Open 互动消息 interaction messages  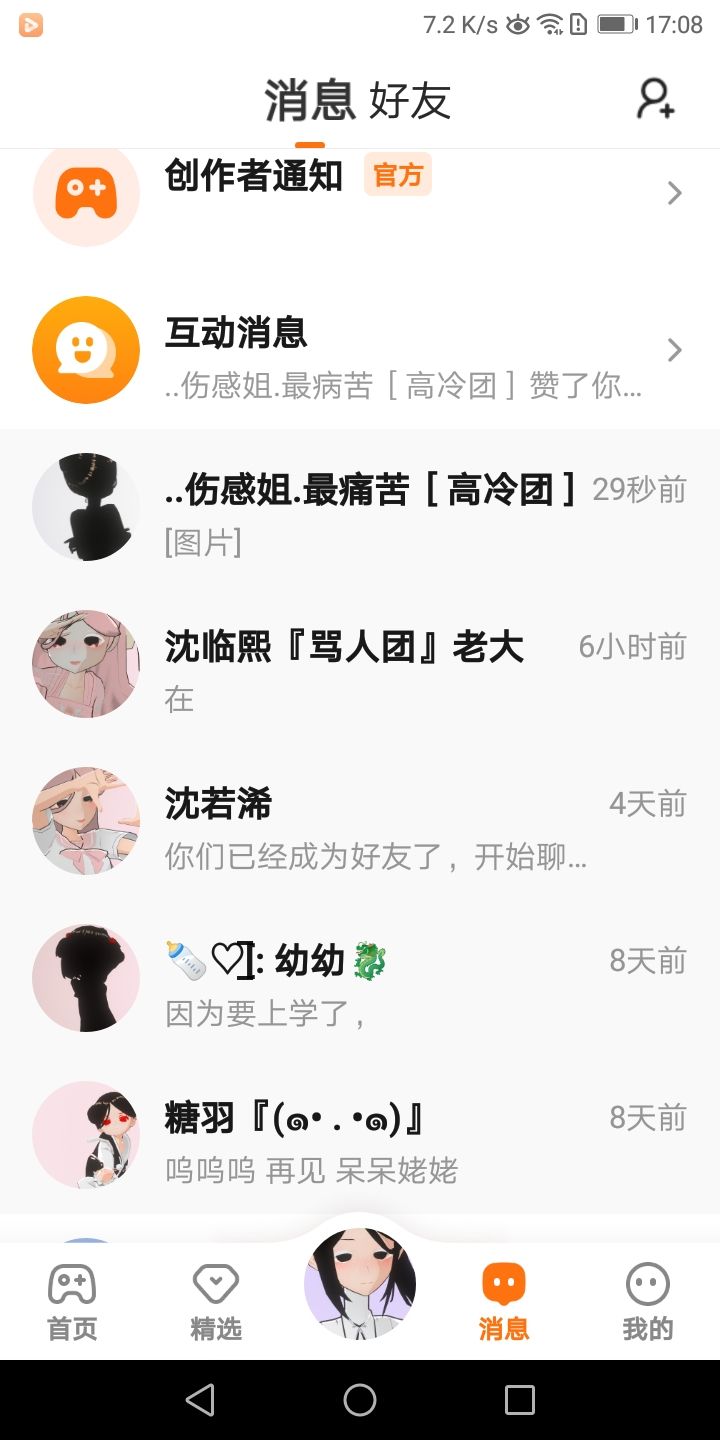[360, 350]
